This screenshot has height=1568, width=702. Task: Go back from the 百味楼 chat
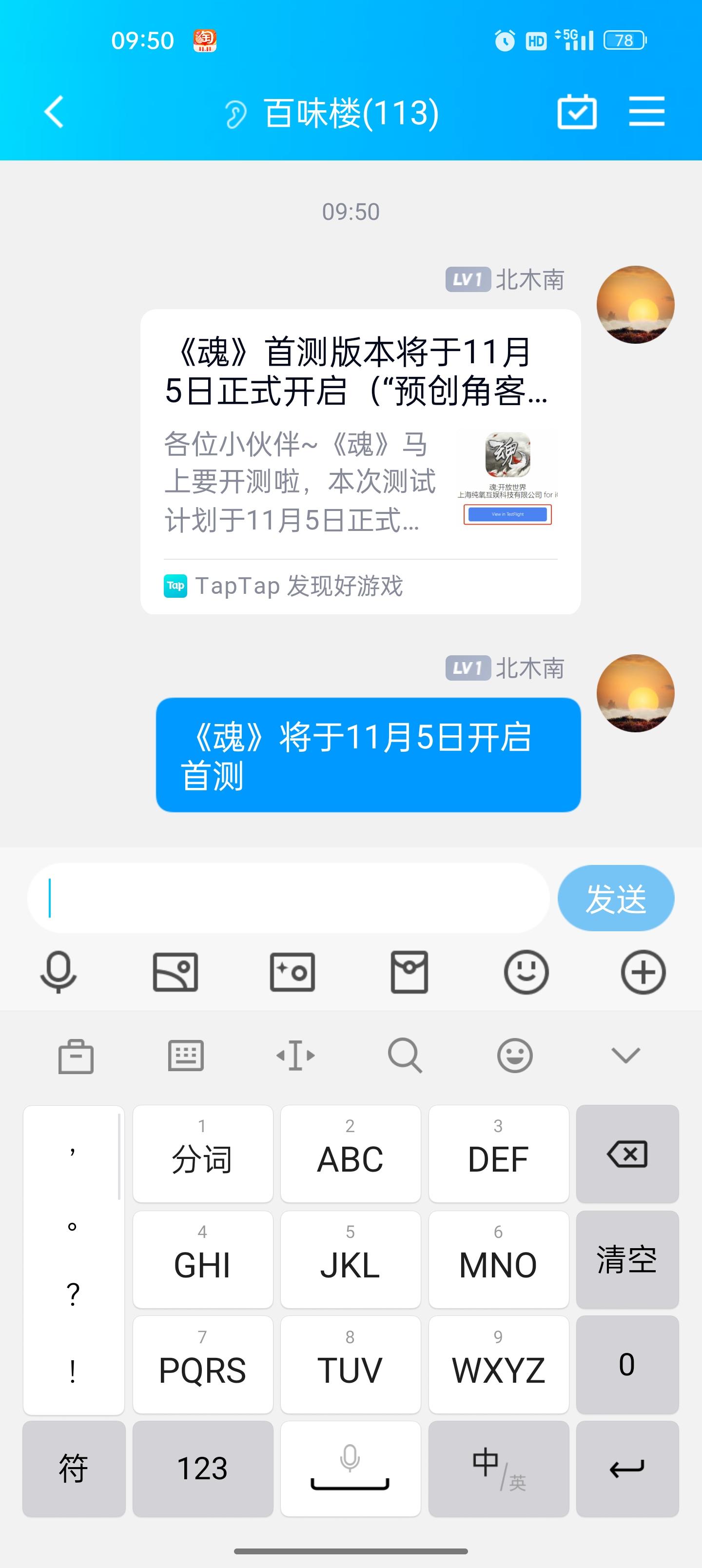[54, 112]
